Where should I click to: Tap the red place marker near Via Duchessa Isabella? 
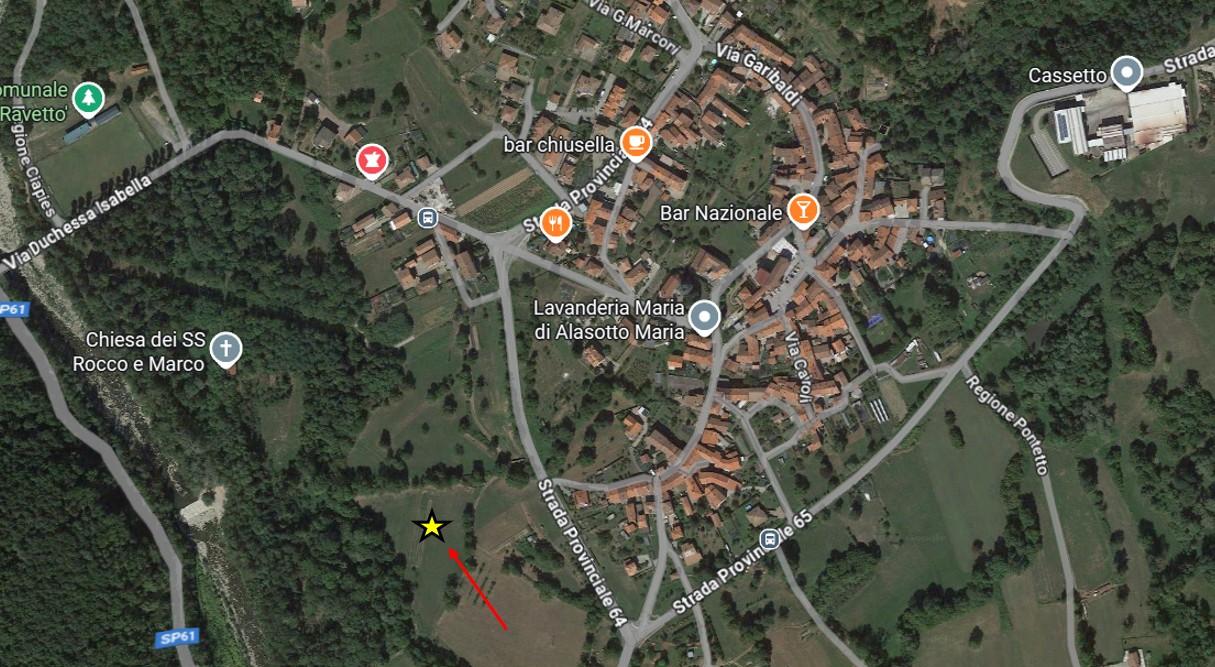click(x=372, y=159)
